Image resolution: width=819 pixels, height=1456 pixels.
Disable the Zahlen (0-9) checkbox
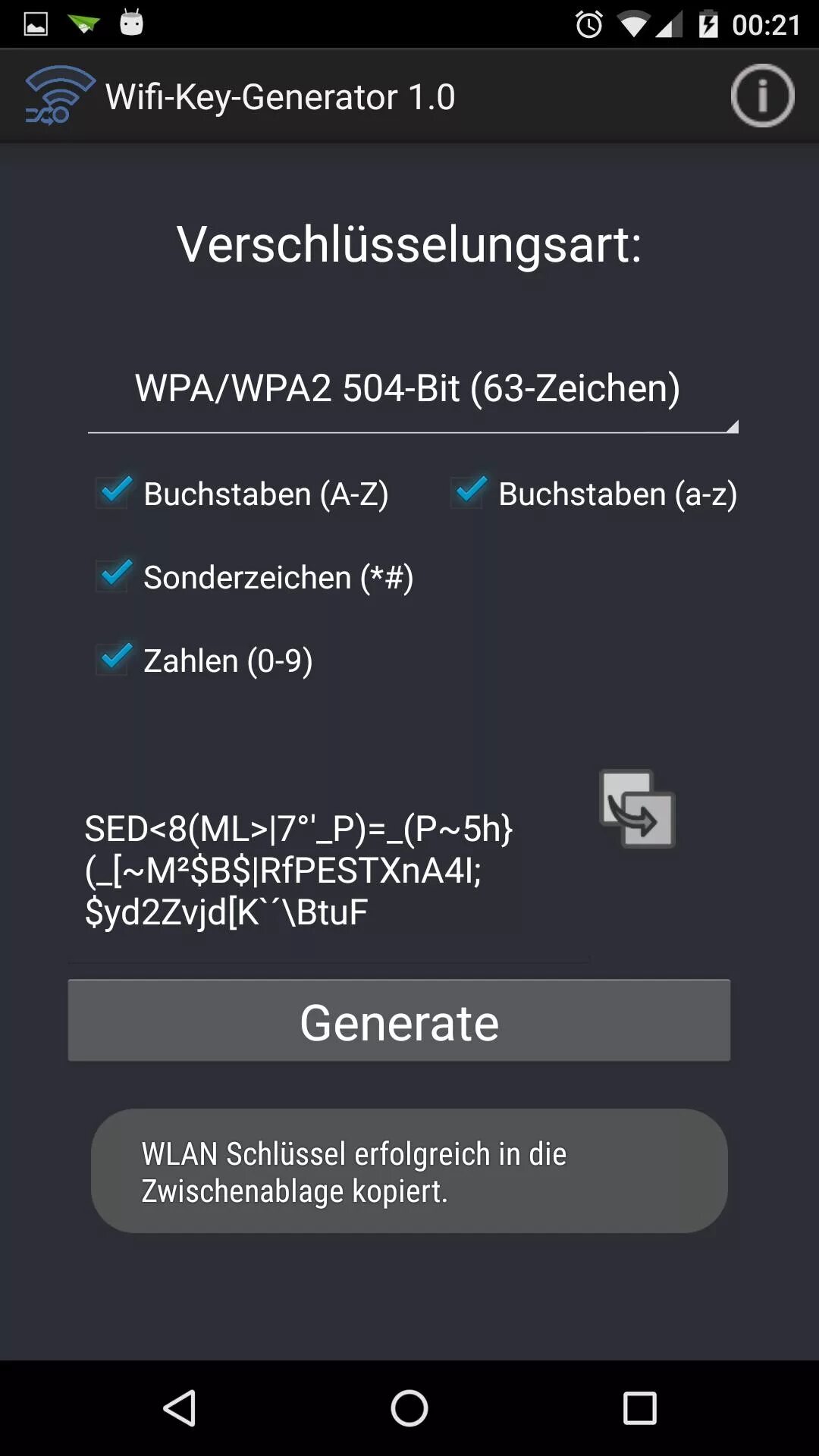(114, 659)
